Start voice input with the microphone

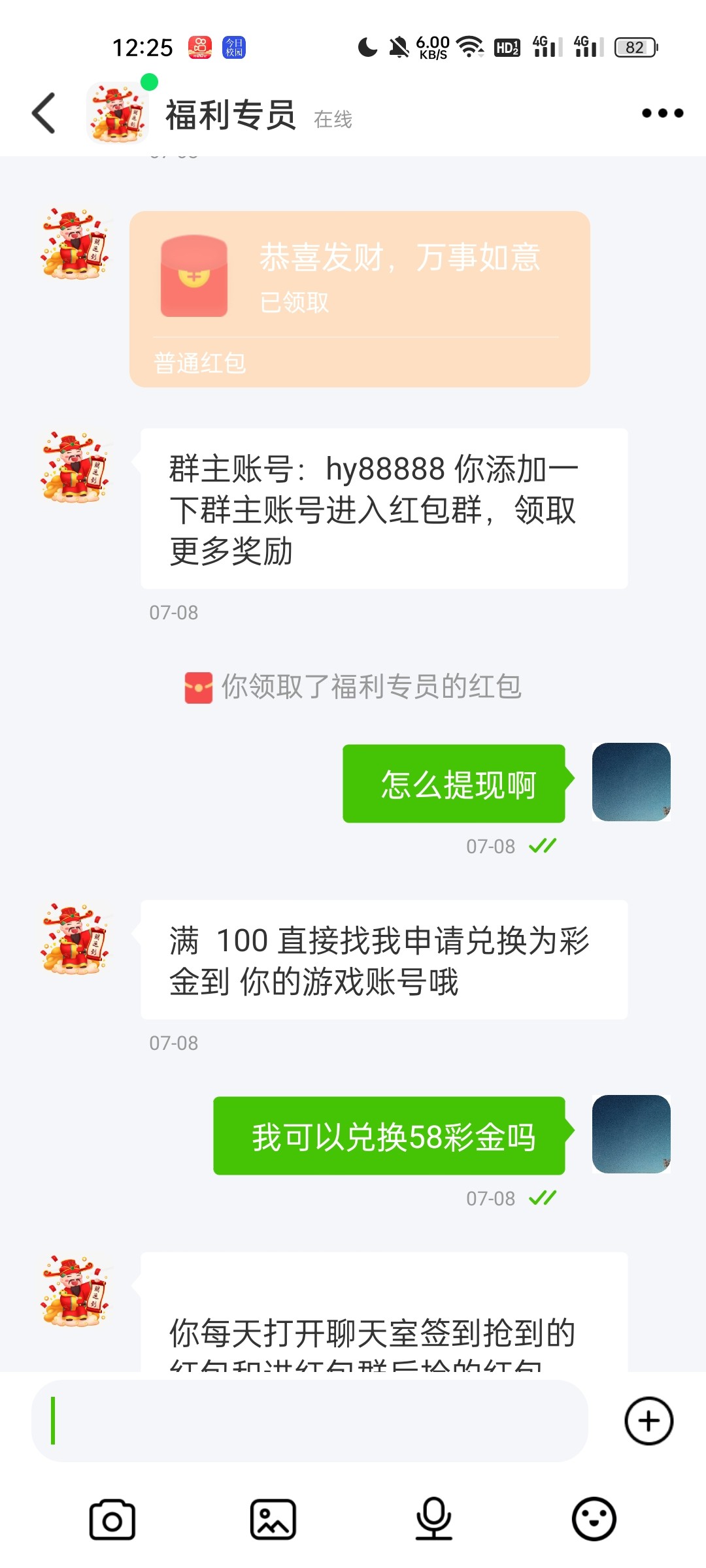coord(434,1520)
